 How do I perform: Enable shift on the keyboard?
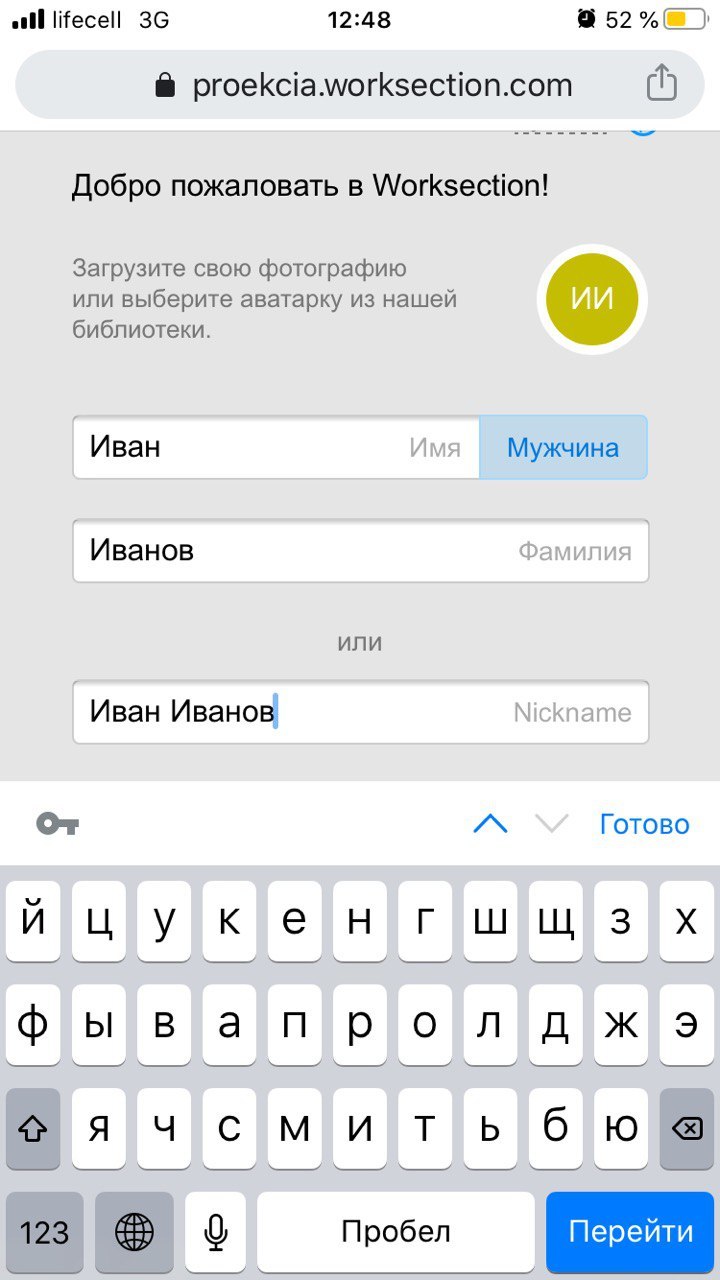pyautogui.click(x=33, y=1128)
